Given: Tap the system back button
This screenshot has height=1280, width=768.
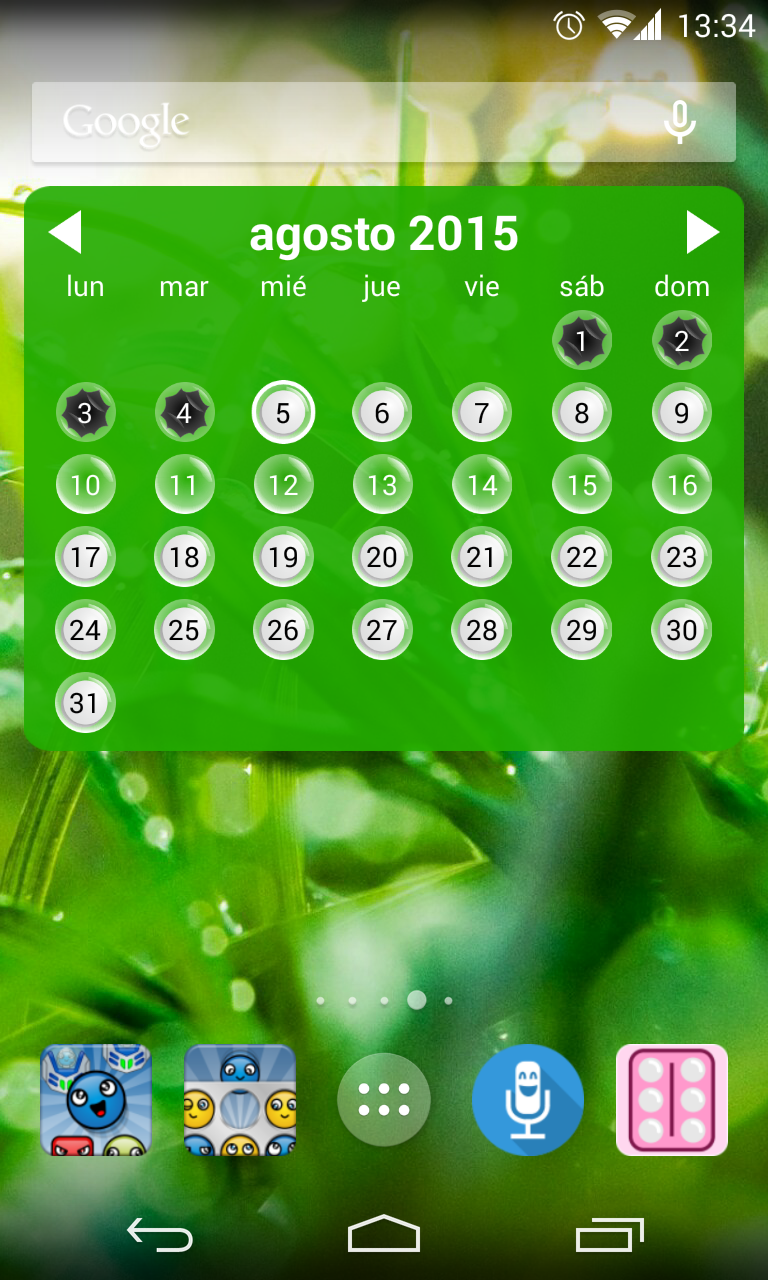Looking at the screenshot, I should tap(160, 1236).
